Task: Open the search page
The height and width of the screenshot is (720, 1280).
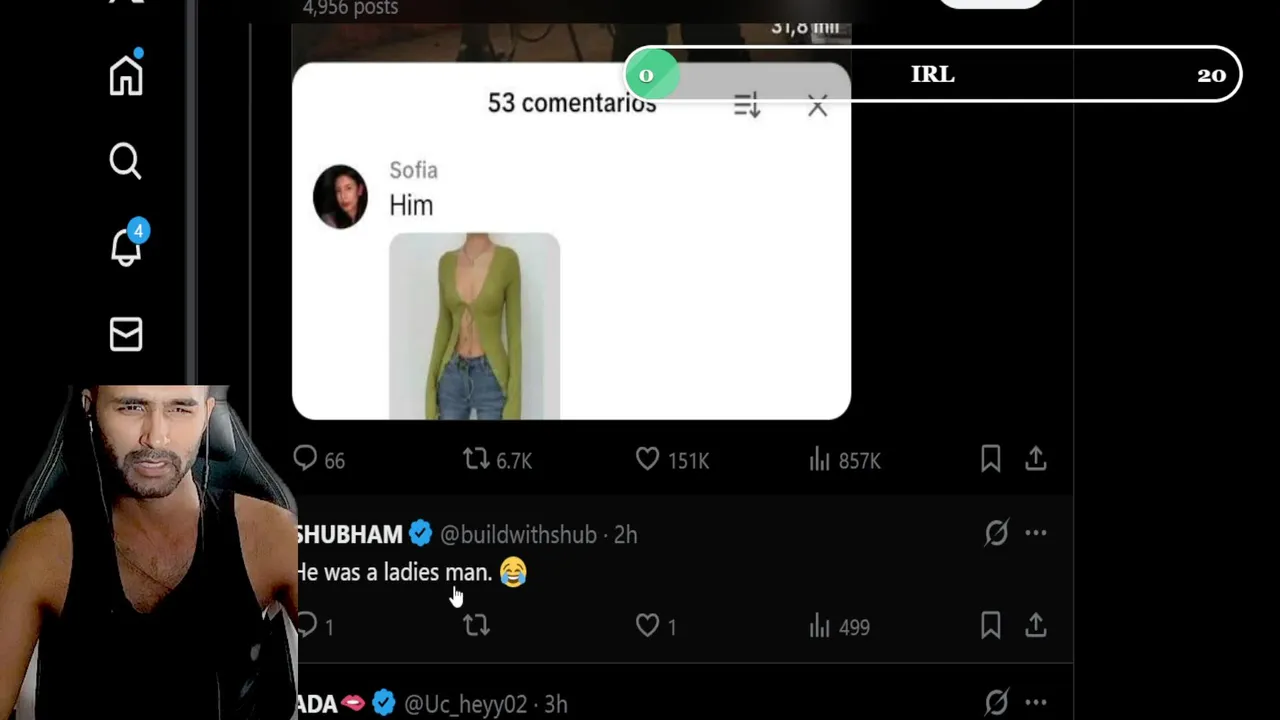Action: point(126,161)
